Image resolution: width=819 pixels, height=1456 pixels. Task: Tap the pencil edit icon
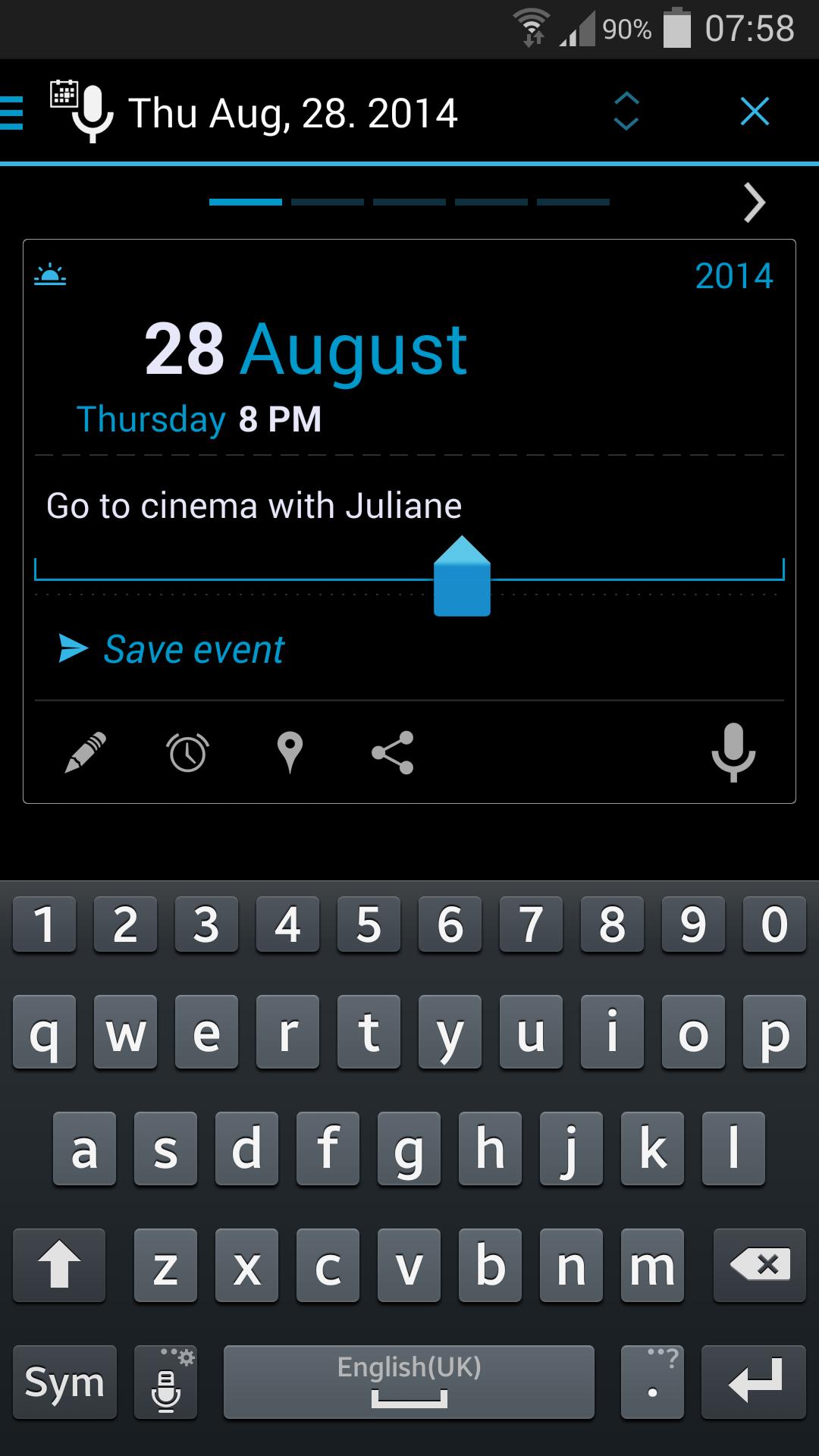pos(86,752)
